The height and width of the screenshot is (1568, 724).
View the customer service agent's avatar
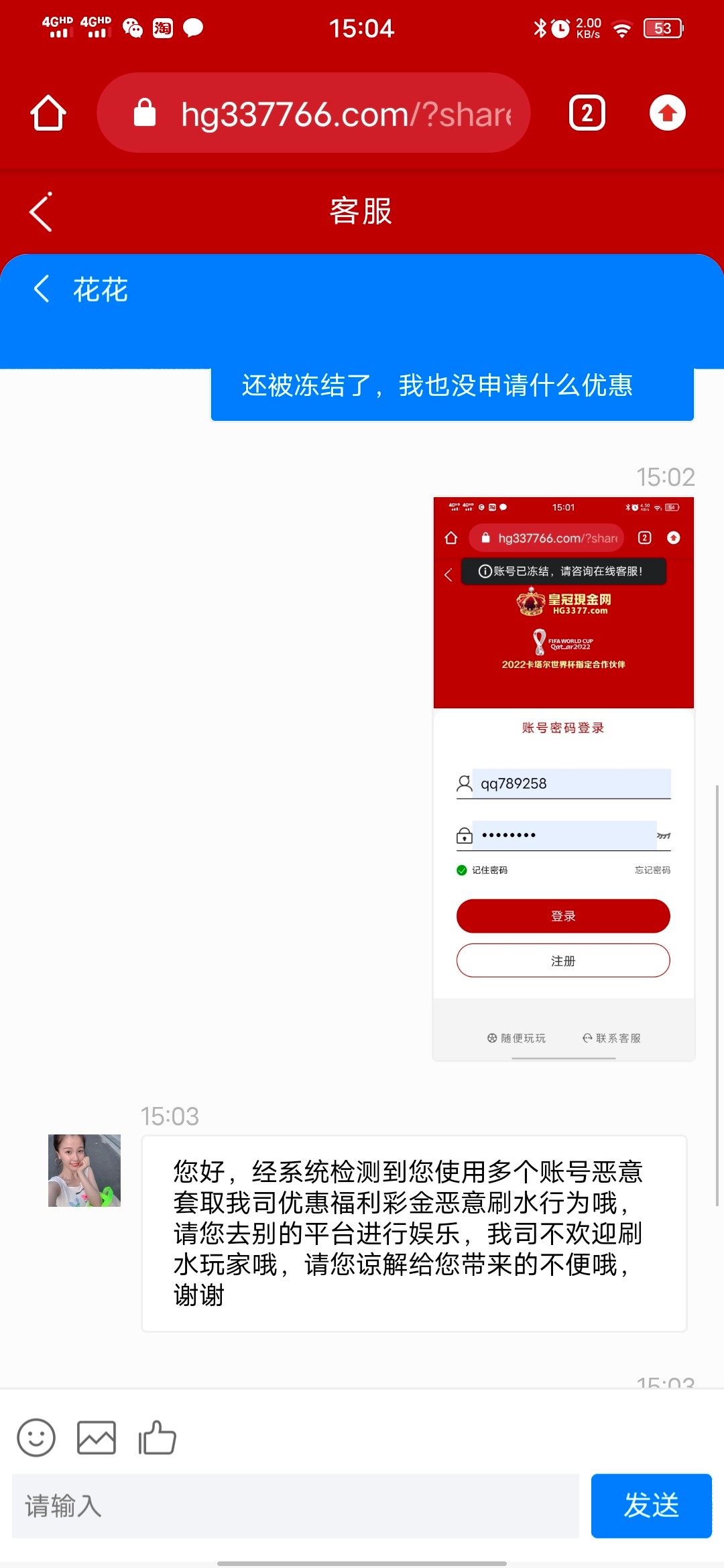pos(84,1171)
